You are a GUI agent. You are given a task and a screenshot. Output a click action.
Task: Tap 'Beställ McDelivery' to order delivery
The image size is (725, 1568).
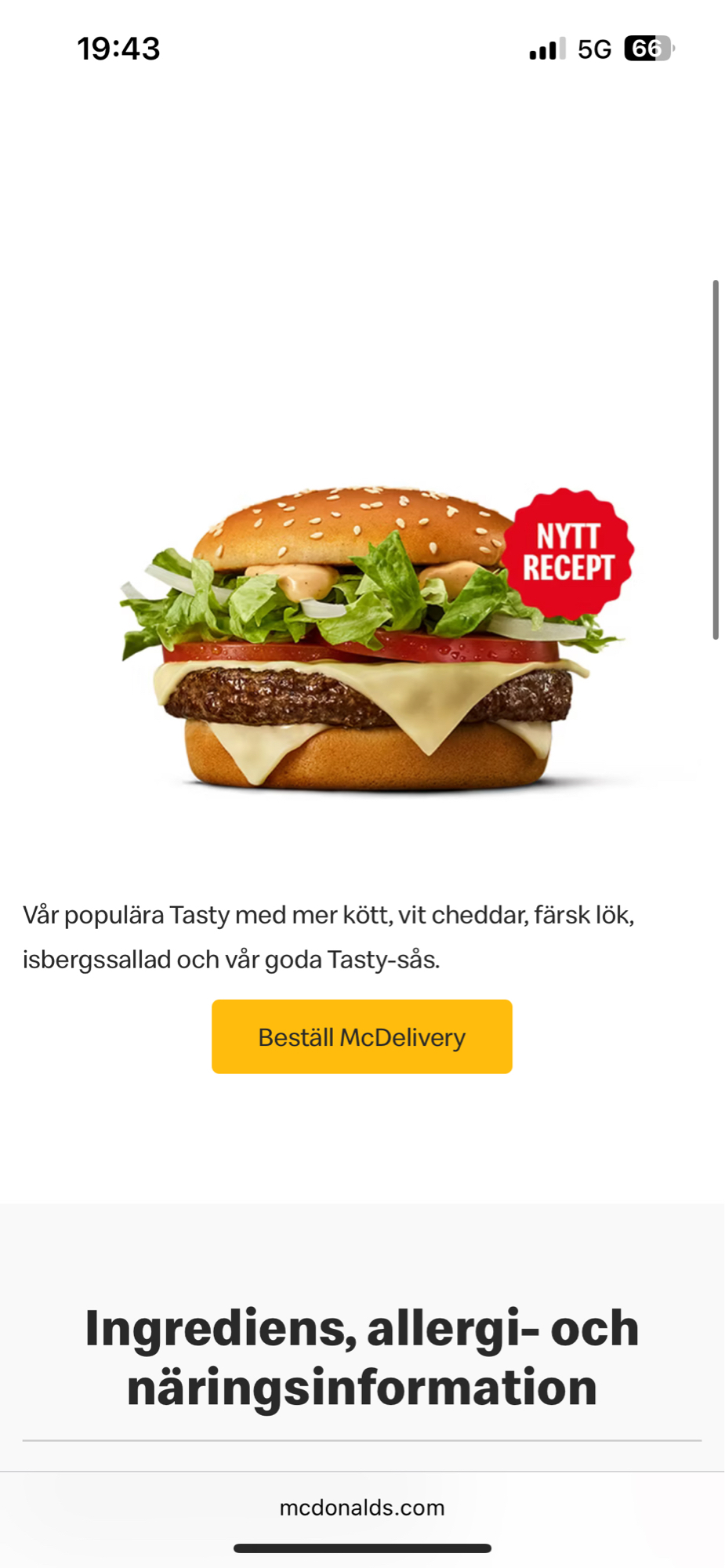(362, 1036)
